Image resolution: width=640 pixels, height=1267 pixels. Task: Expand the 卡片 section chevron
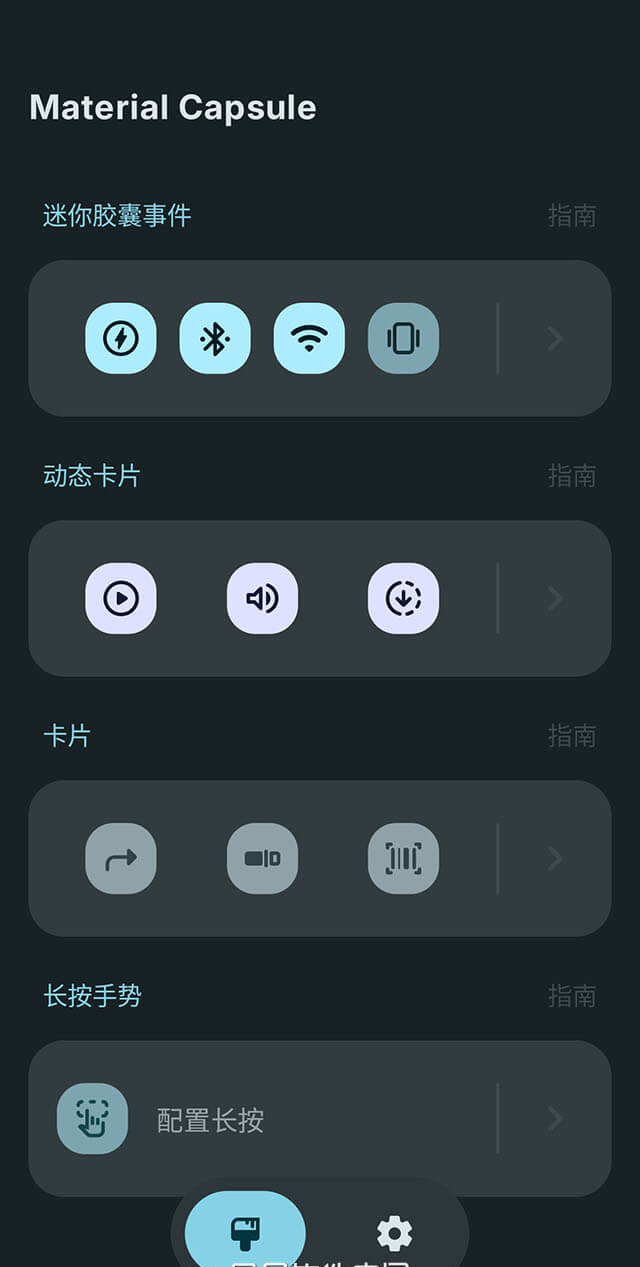tap(555, 859)
